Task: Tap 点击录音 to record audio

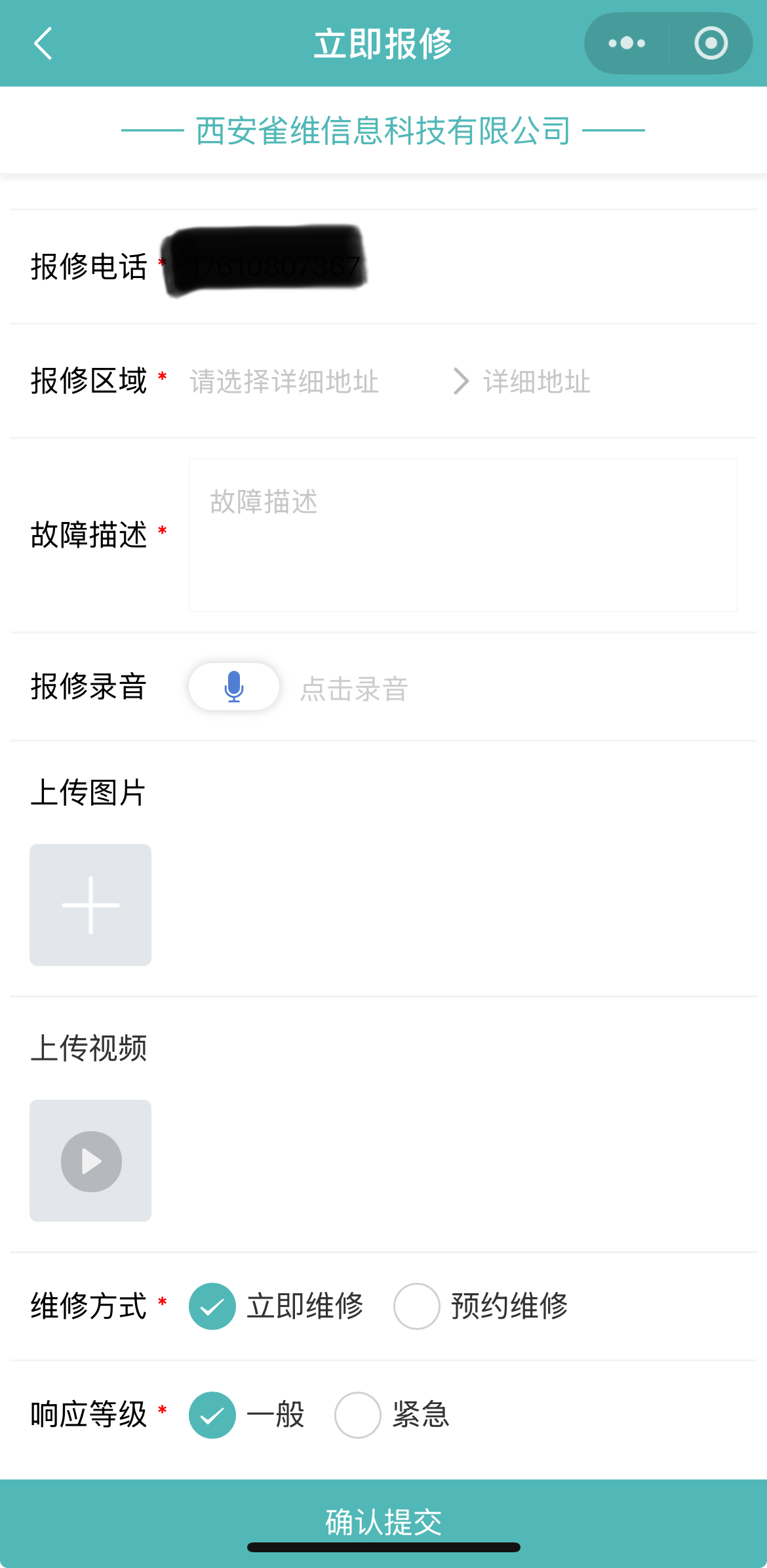Action: (x=355, y=688)
